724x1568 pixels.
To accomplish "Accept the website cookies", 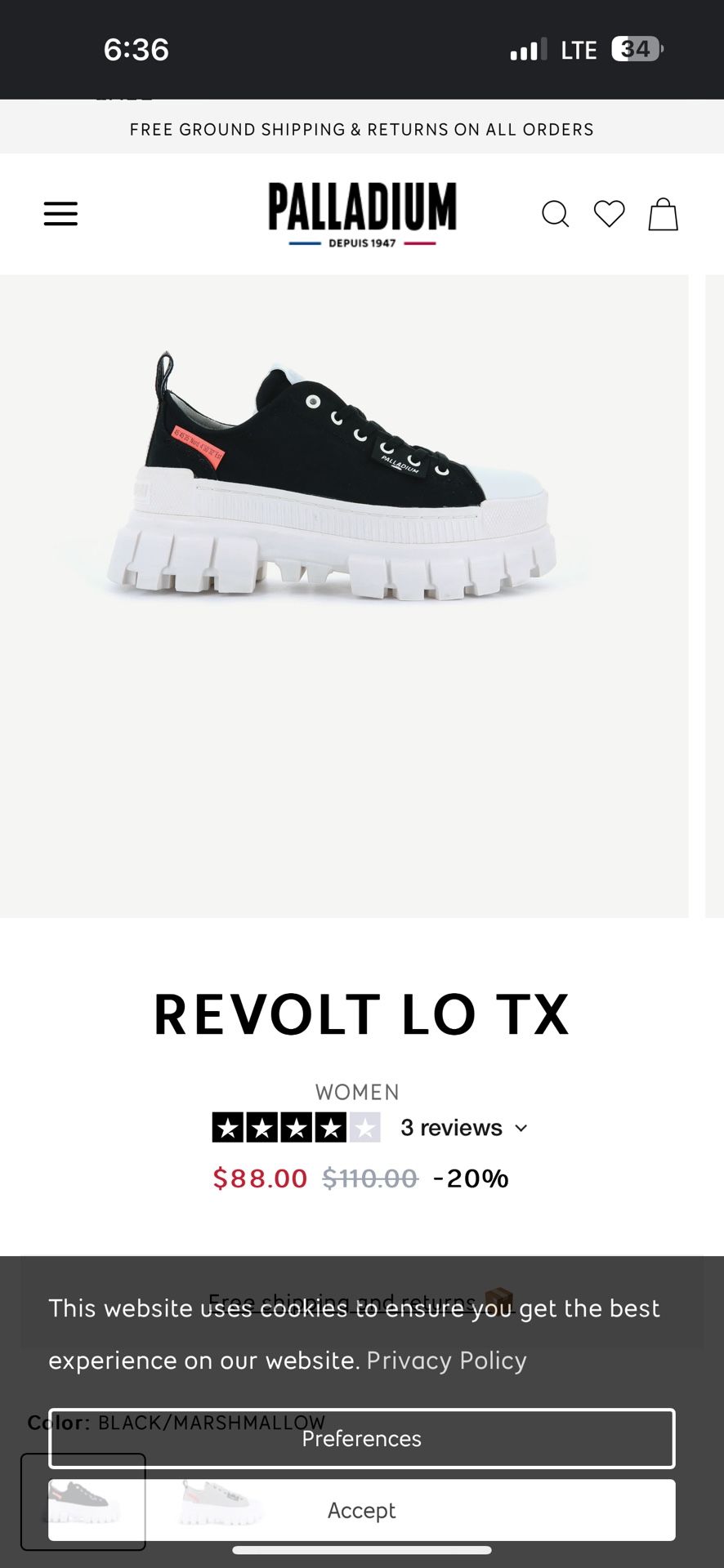I will coord(362,1509).
